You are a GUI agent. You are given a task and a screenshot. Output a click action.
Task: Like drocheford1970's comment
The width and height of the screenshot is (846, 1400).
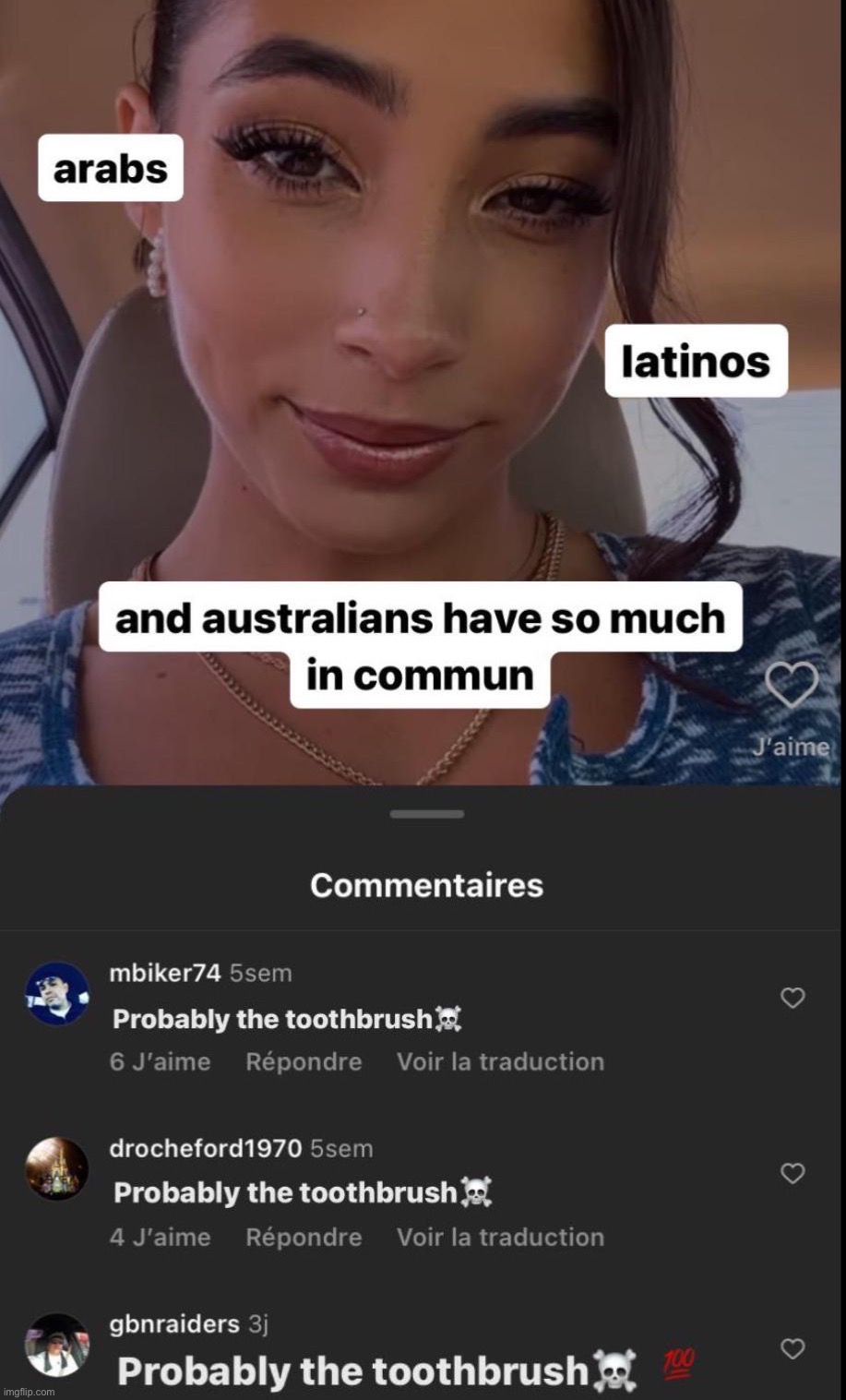pos(792,1173)
